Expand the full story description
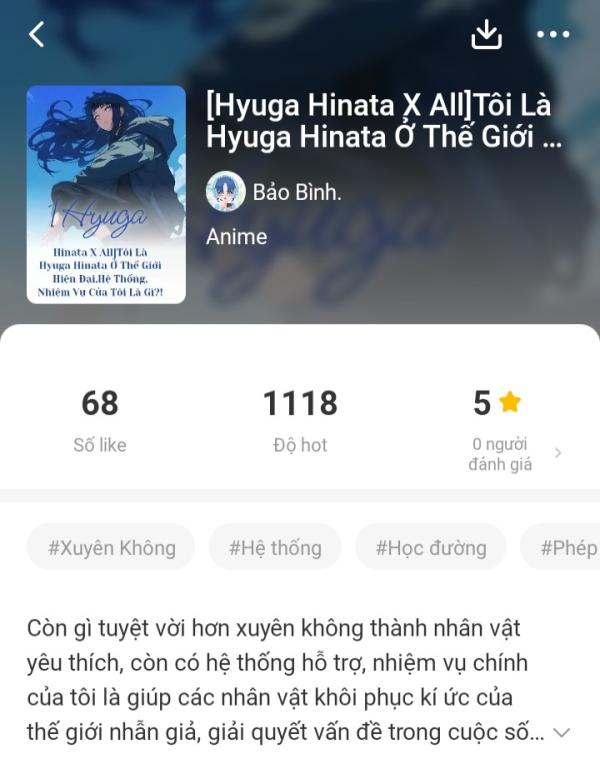Screen dimensions: 600x769 pyautogui.click(x=562, y=733)
